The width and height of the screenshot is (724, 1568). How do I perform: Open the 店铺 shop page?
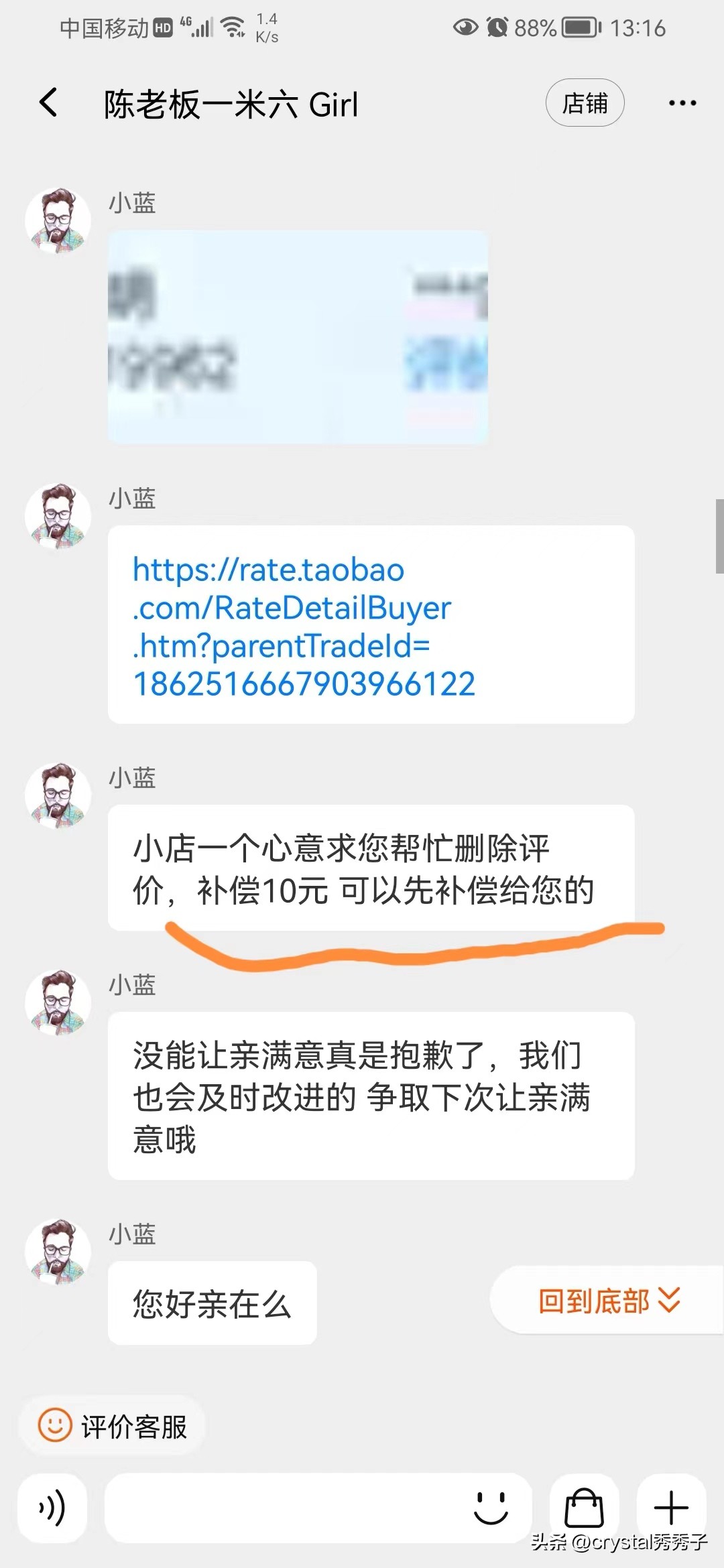tap(585, 103)
